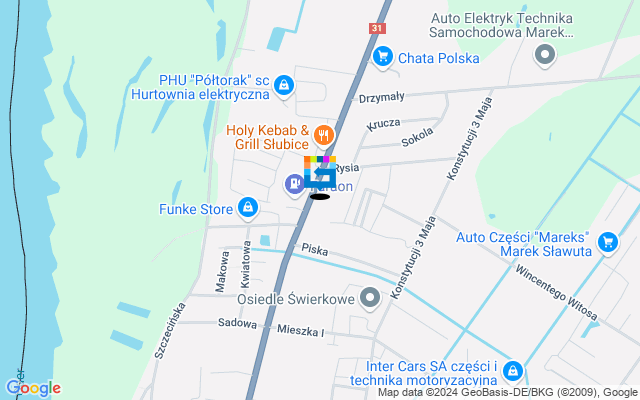Select the fuel station pin beside the road
This screenshot has width=640, height=400.
tap(294, 183)
